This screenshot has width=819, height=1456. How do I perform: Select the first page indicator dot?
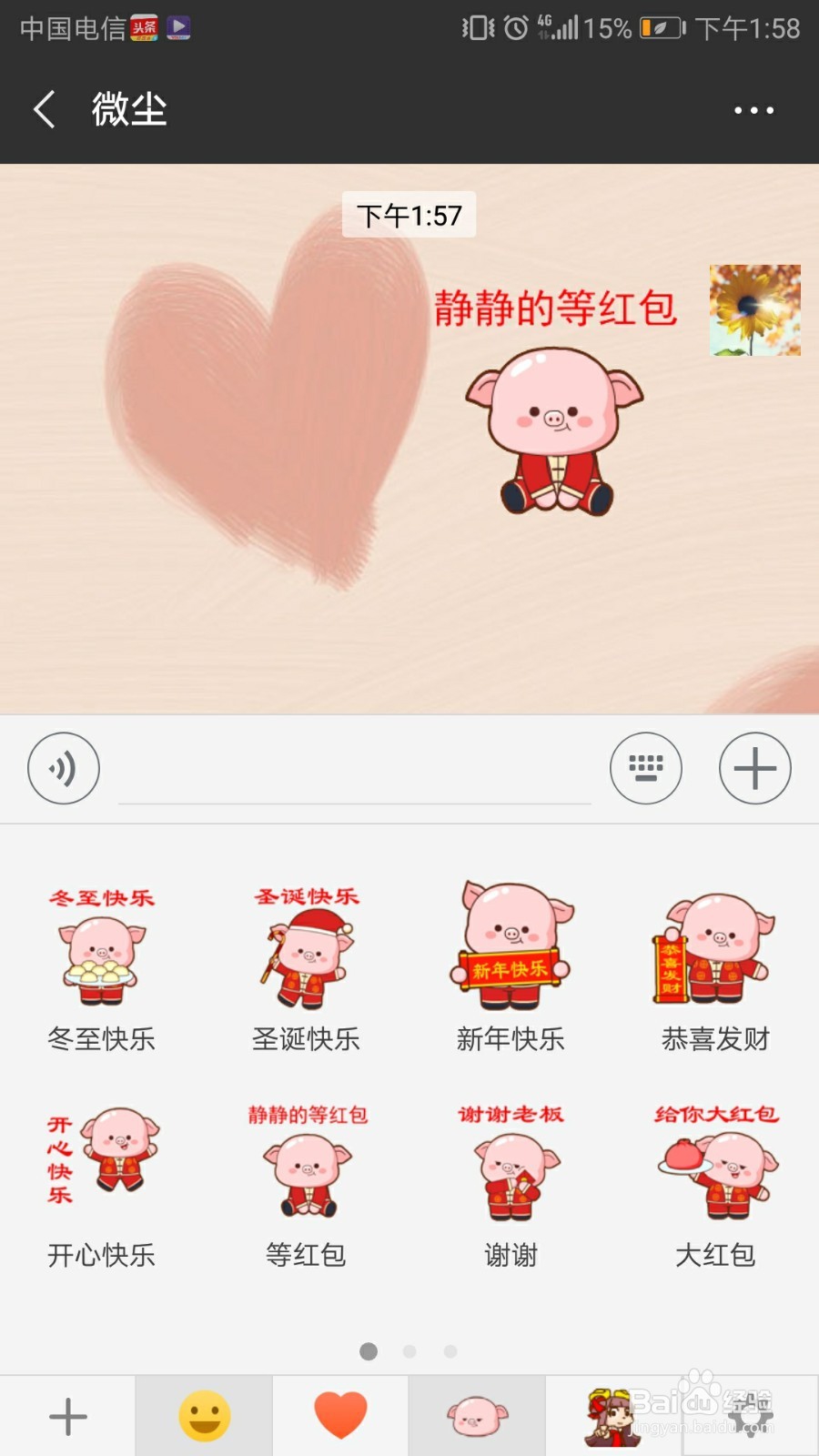click(368, 1352)
